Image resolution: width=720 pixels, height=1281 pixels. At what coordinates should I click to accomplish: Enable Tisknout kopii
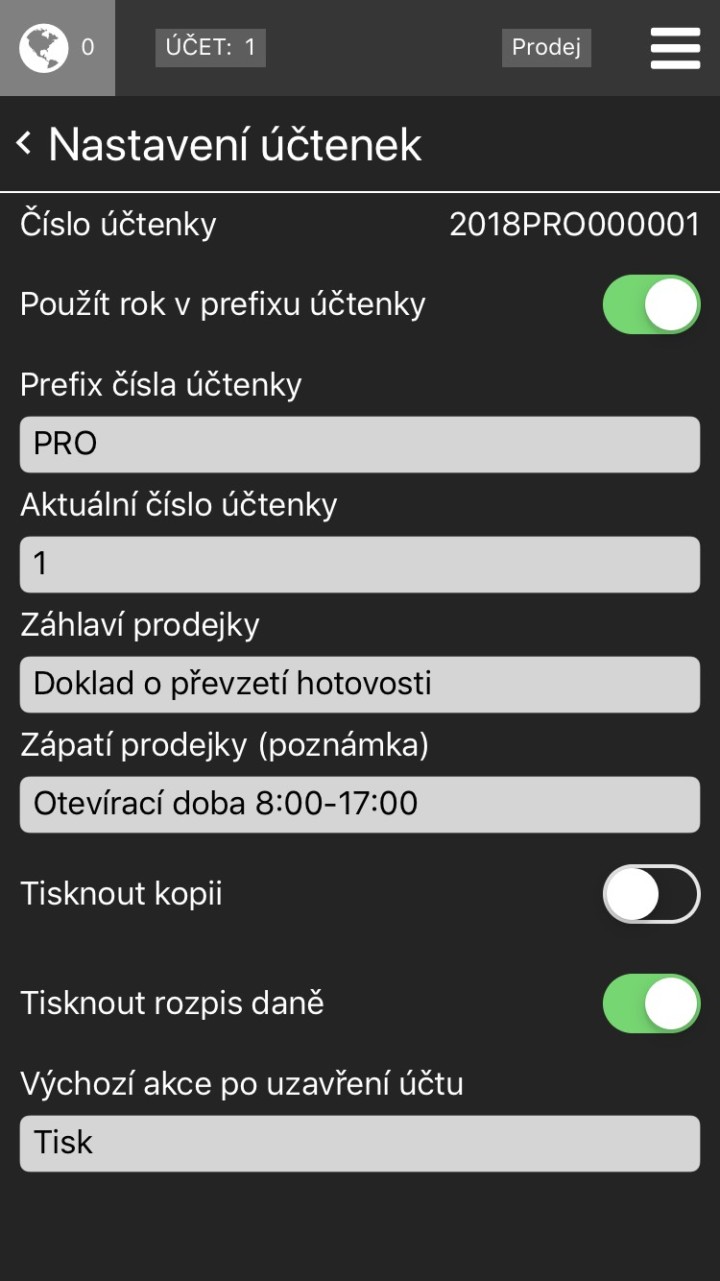(x=651, y=894)
